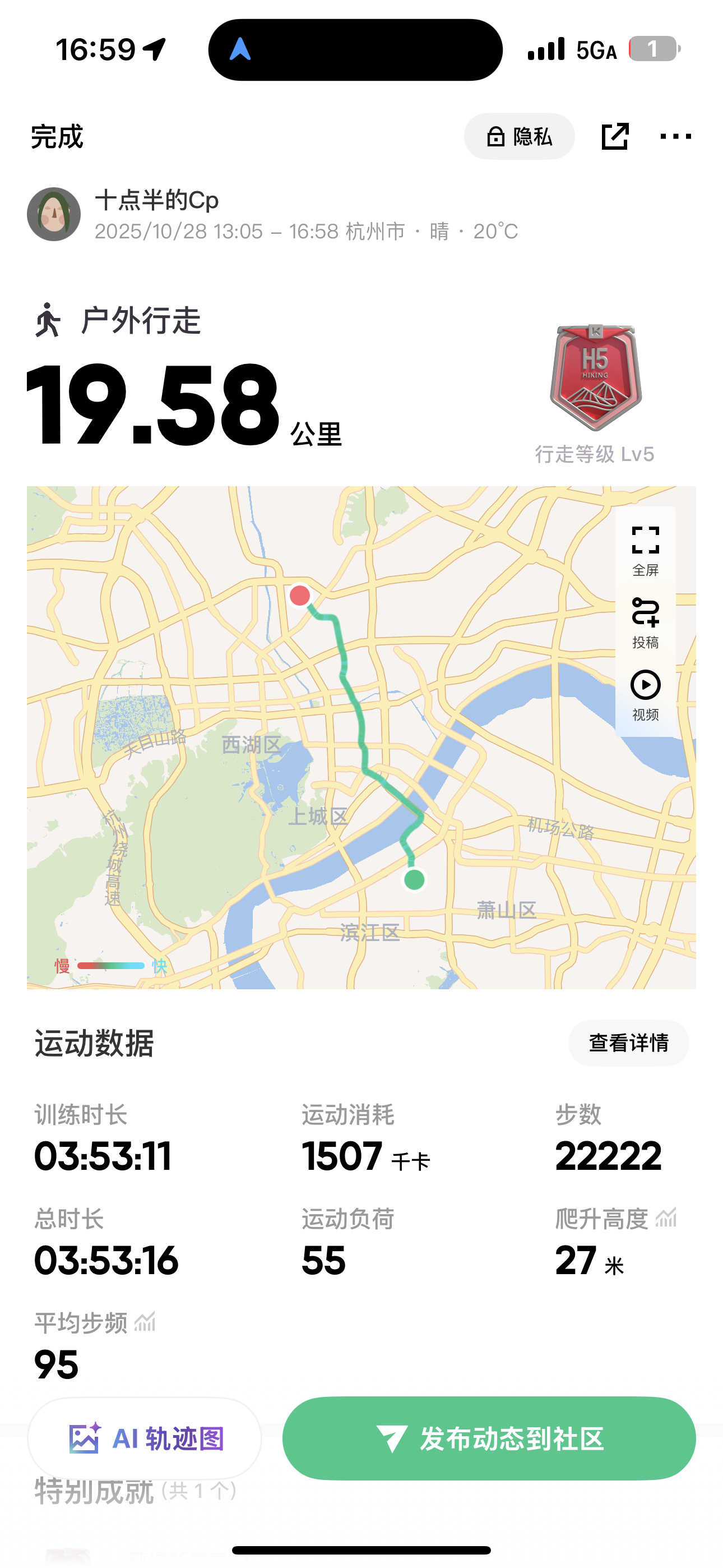Share this workout record
723x1568 pixels.
coord(614,136)
